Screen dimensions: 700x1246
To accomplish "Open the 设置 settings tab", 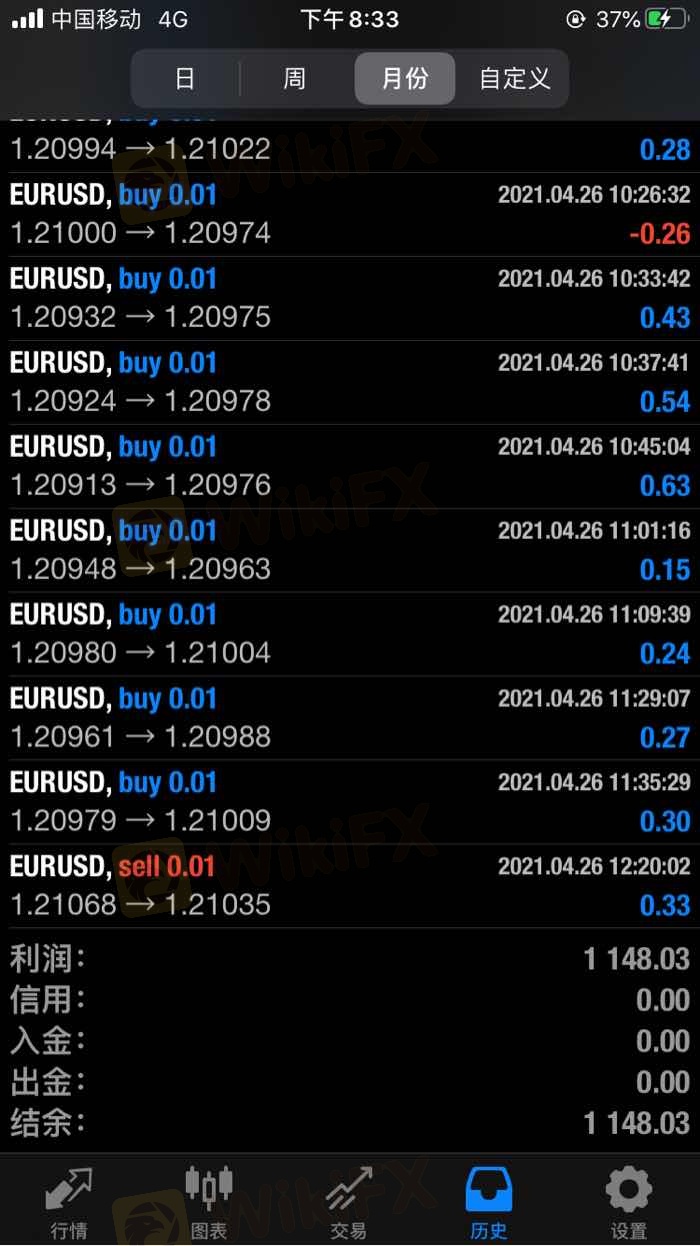I will click(x=629, y=1201).
